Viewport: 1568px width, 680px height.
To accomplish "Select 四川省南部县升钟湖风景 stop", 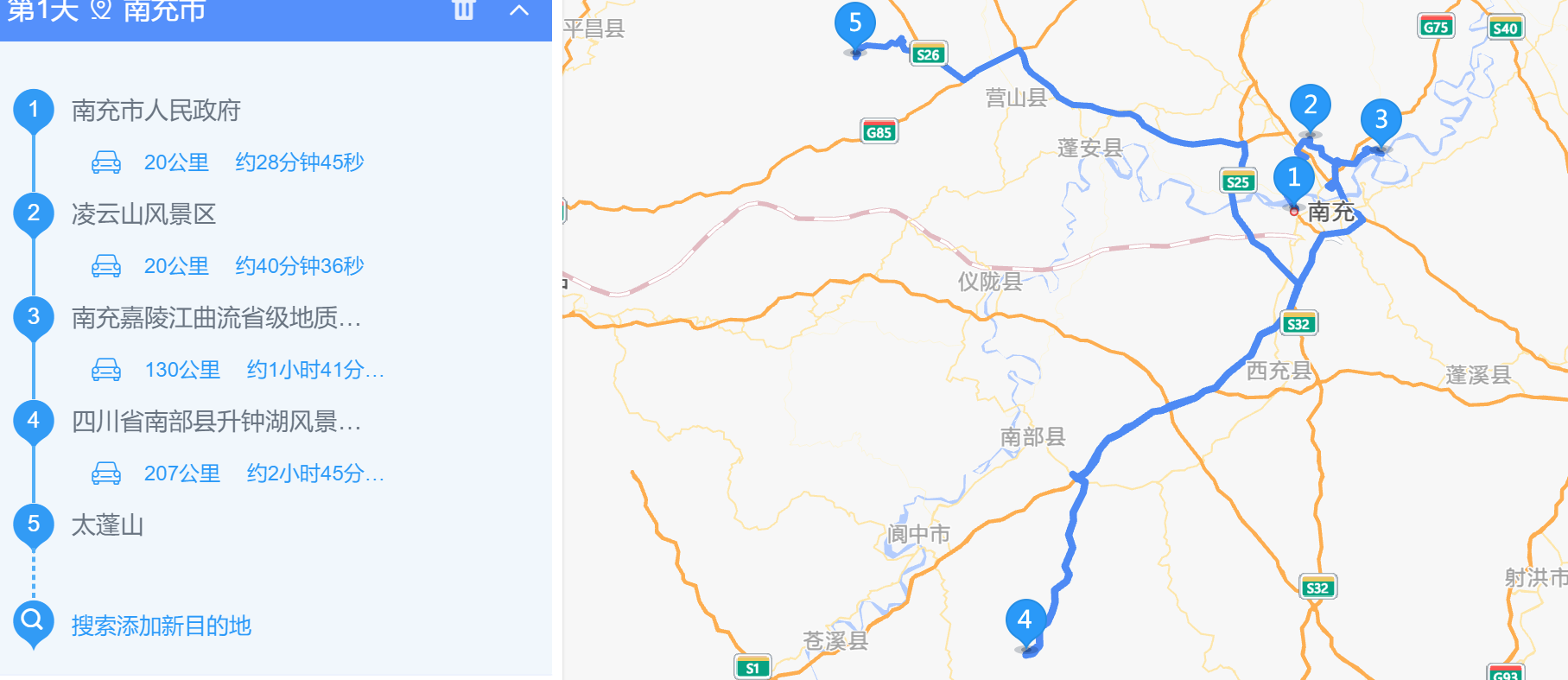I will coord(216,422).
